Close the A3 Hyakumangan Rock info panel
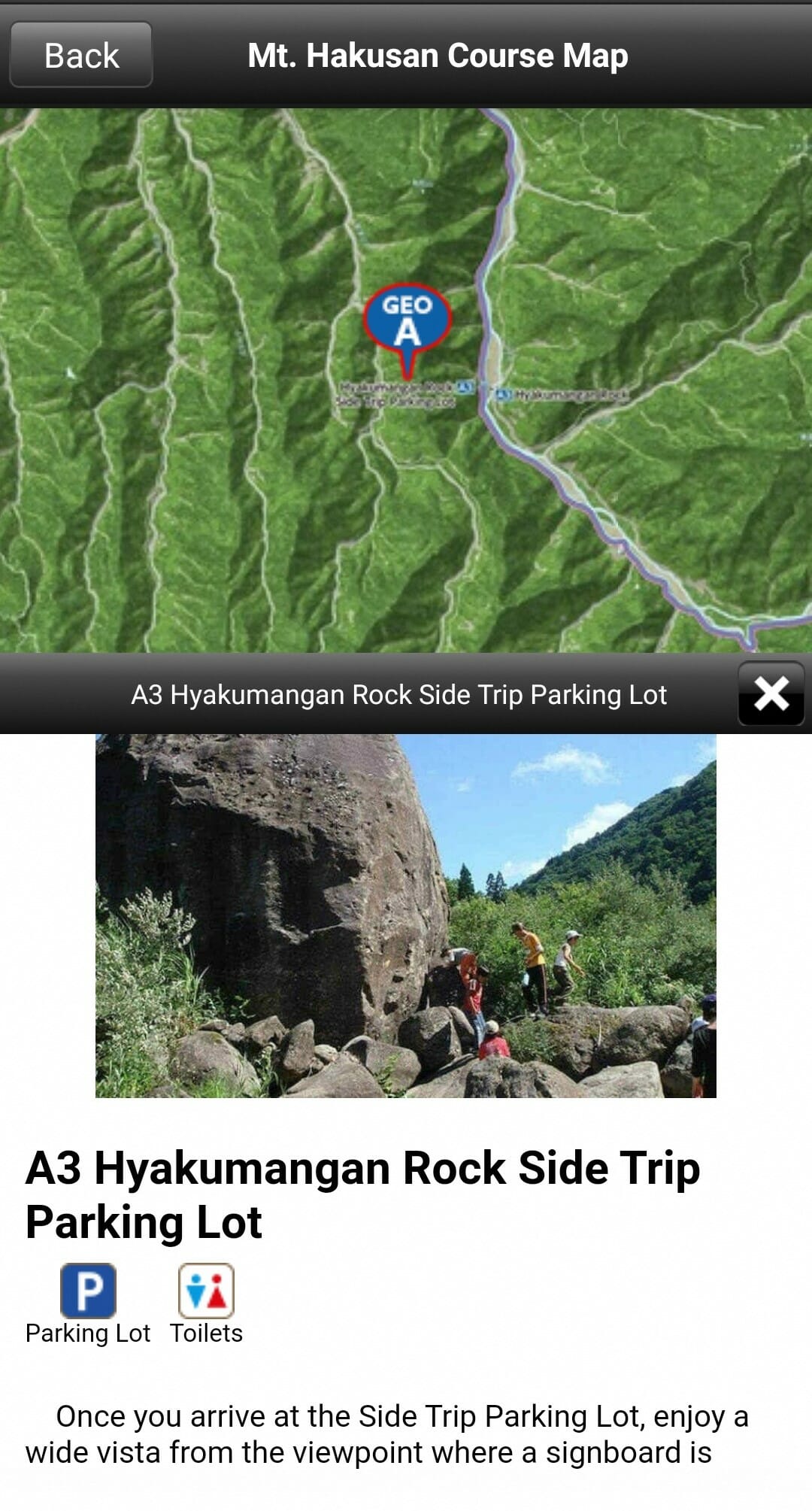This screenshot has width=812, height=1511. [771, 693]
